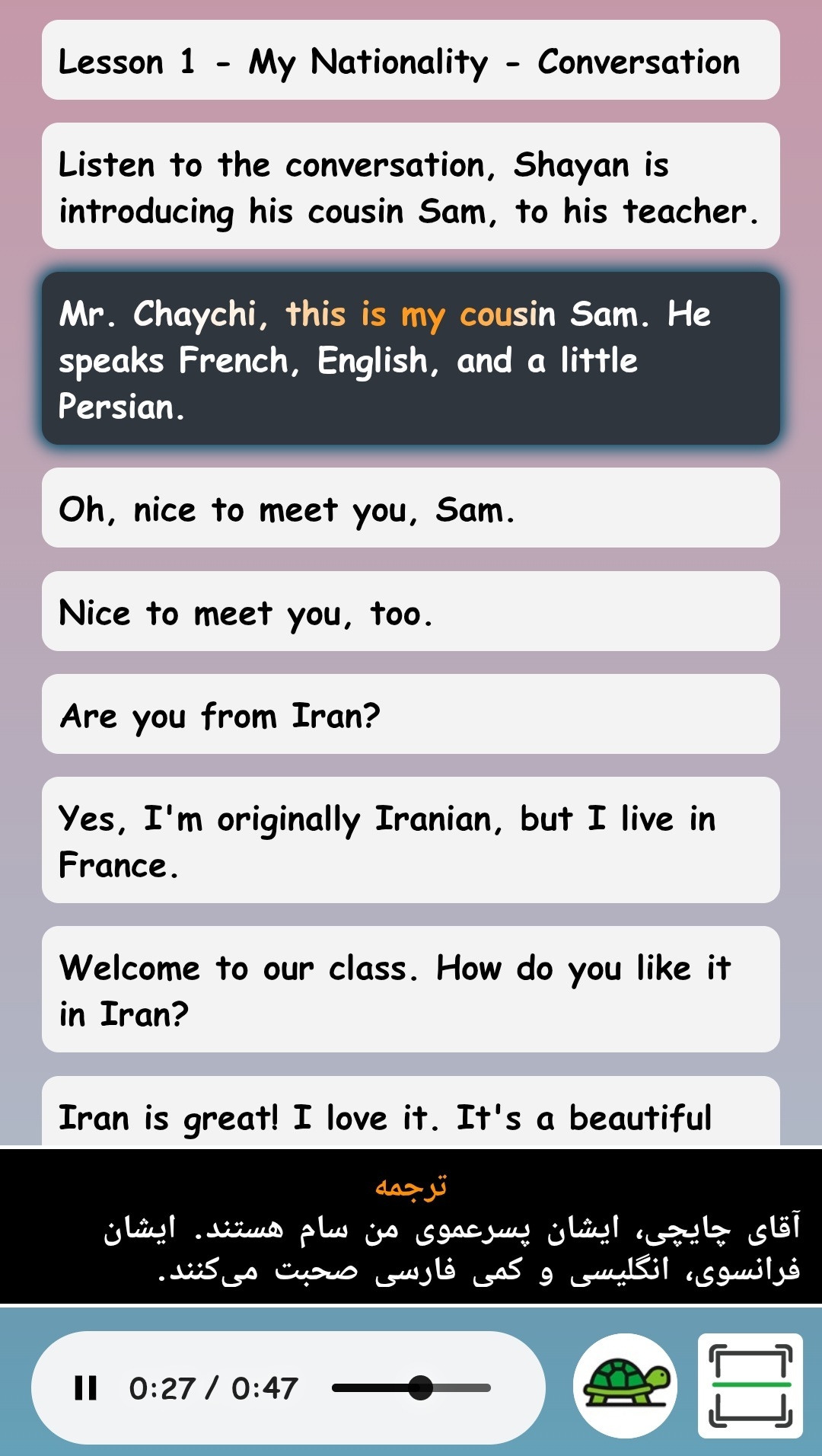Tap the audio progress slider
The height and width of the screenshot is (1456, 822).
coord(412,1387)
